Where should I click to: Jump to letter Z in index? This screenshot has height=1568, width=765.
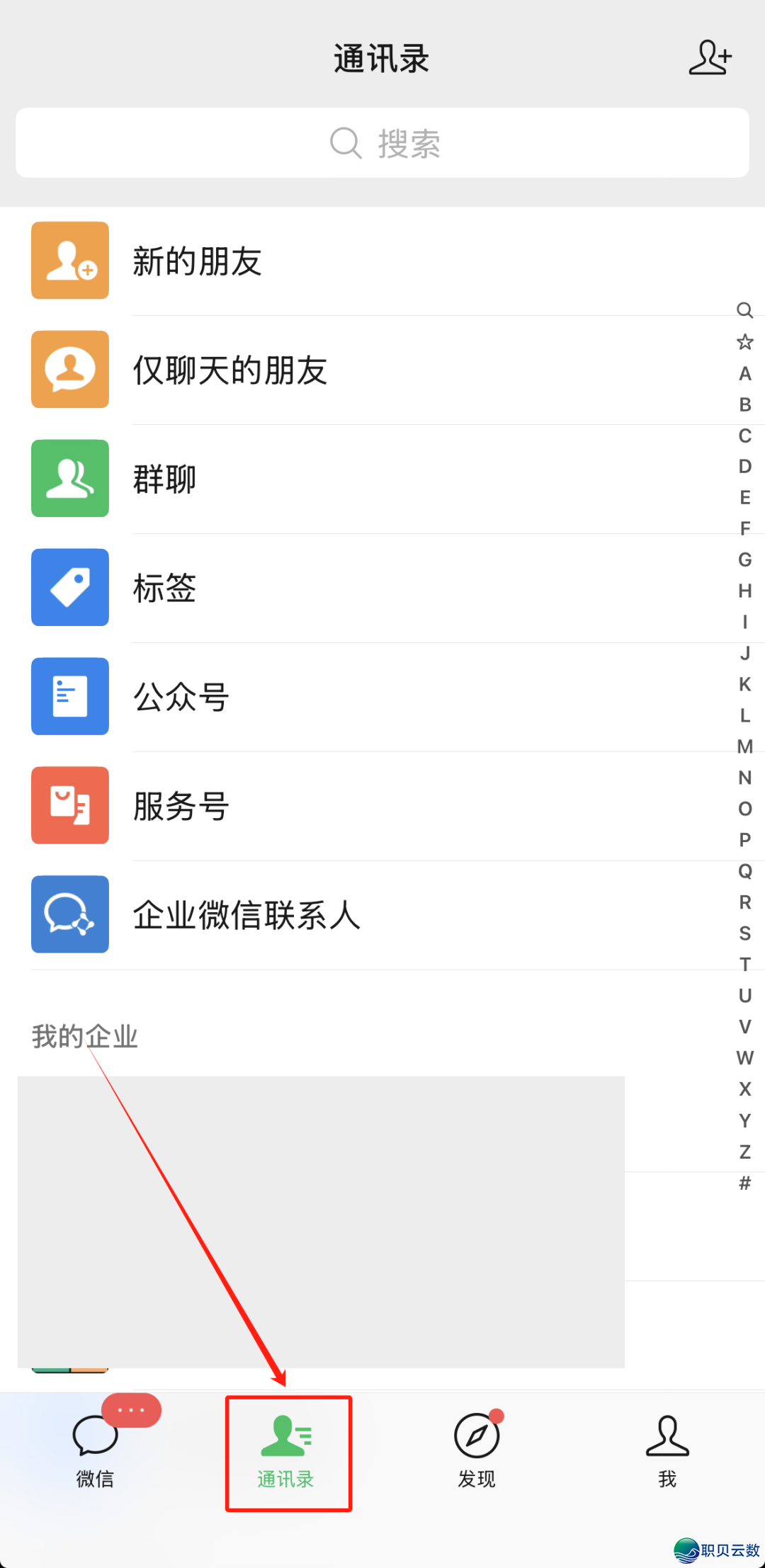[x=744, y=1152]
